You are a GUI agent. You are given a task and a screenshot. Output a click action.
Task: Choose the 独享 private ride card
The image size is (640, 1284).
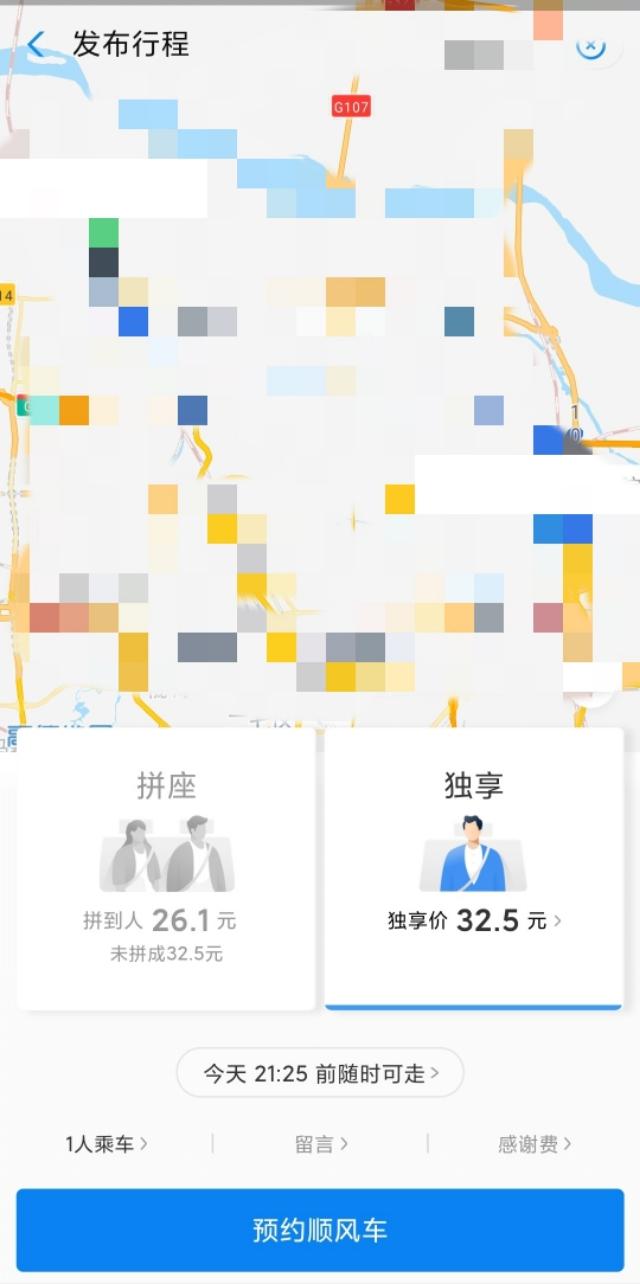(473, 868)
